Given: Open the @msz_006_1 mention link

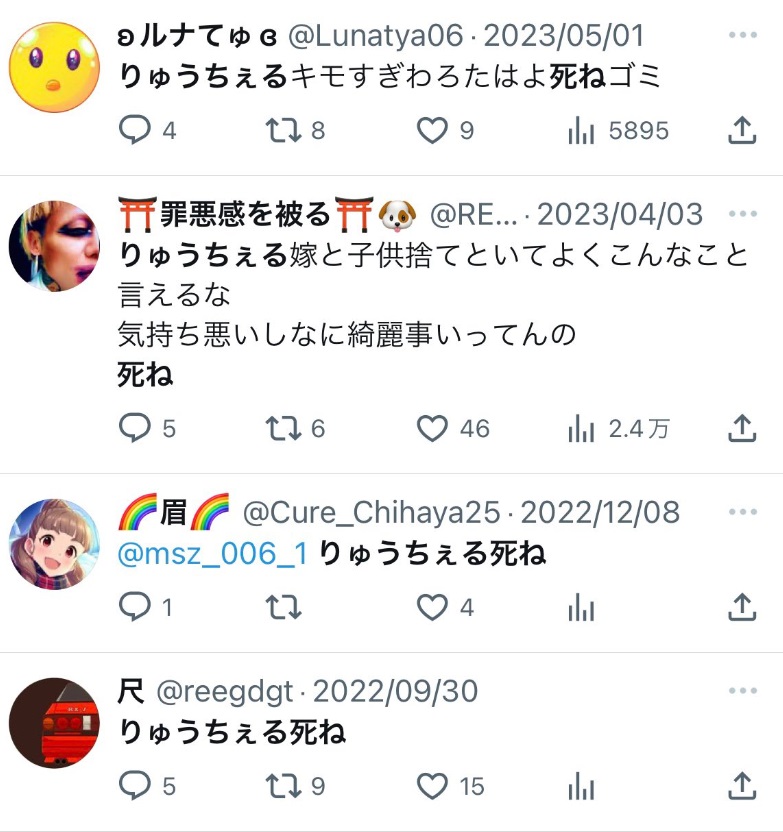Looking at the screenshot, I should click(212, 553).
